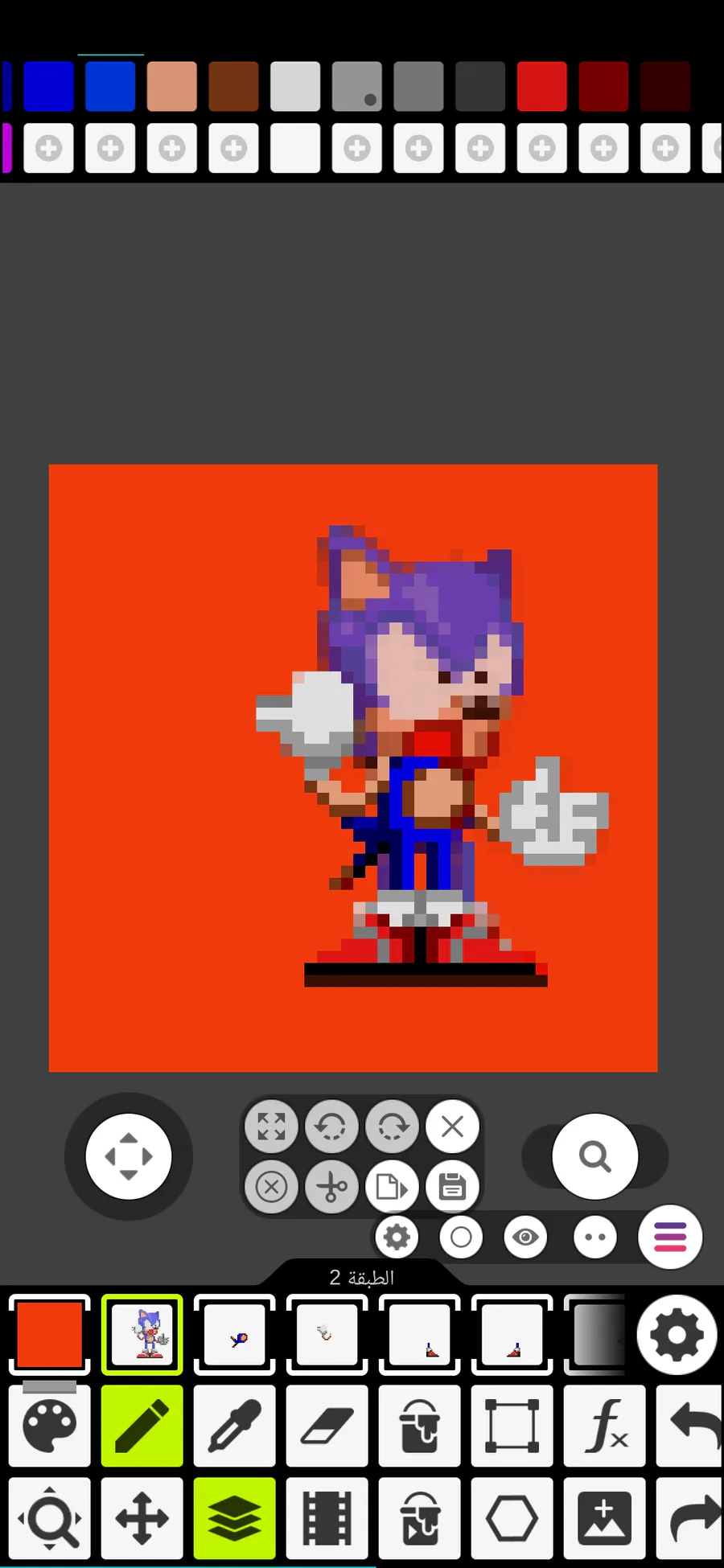Open the color palette tool

49,1426
